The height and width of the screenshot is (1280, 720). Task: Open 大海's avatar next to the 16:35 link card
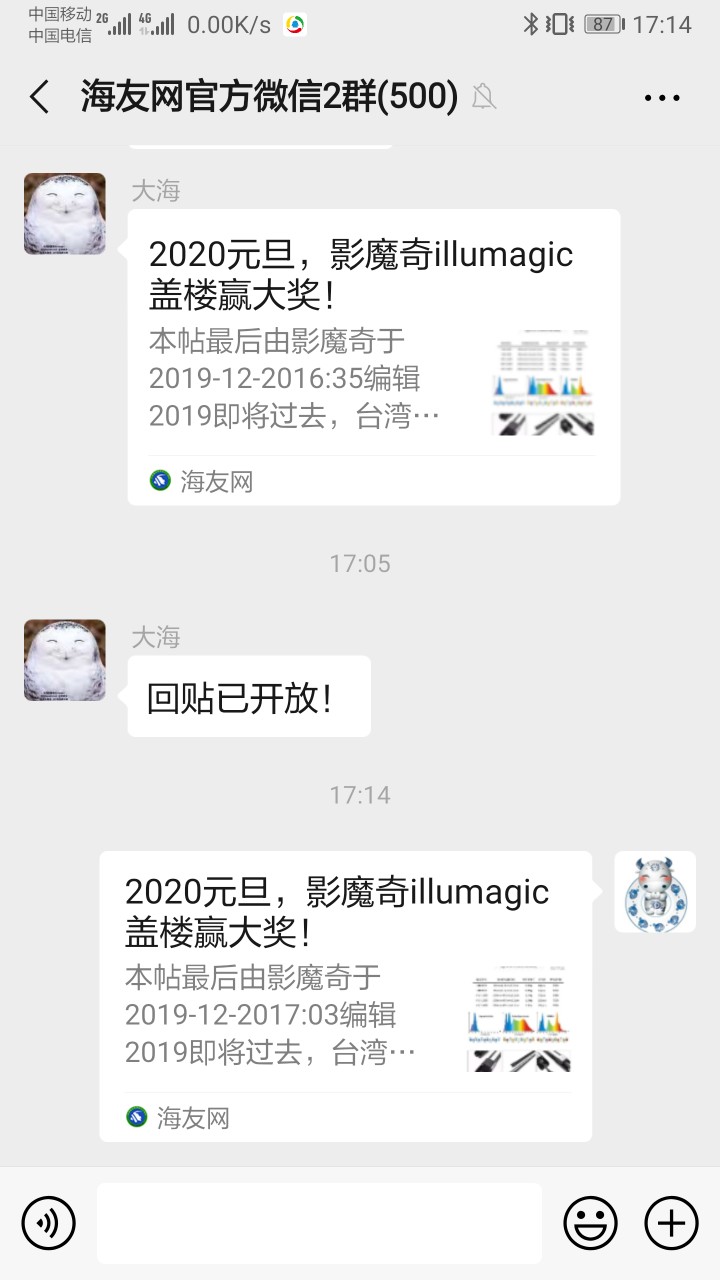click(x=65, y=214)
